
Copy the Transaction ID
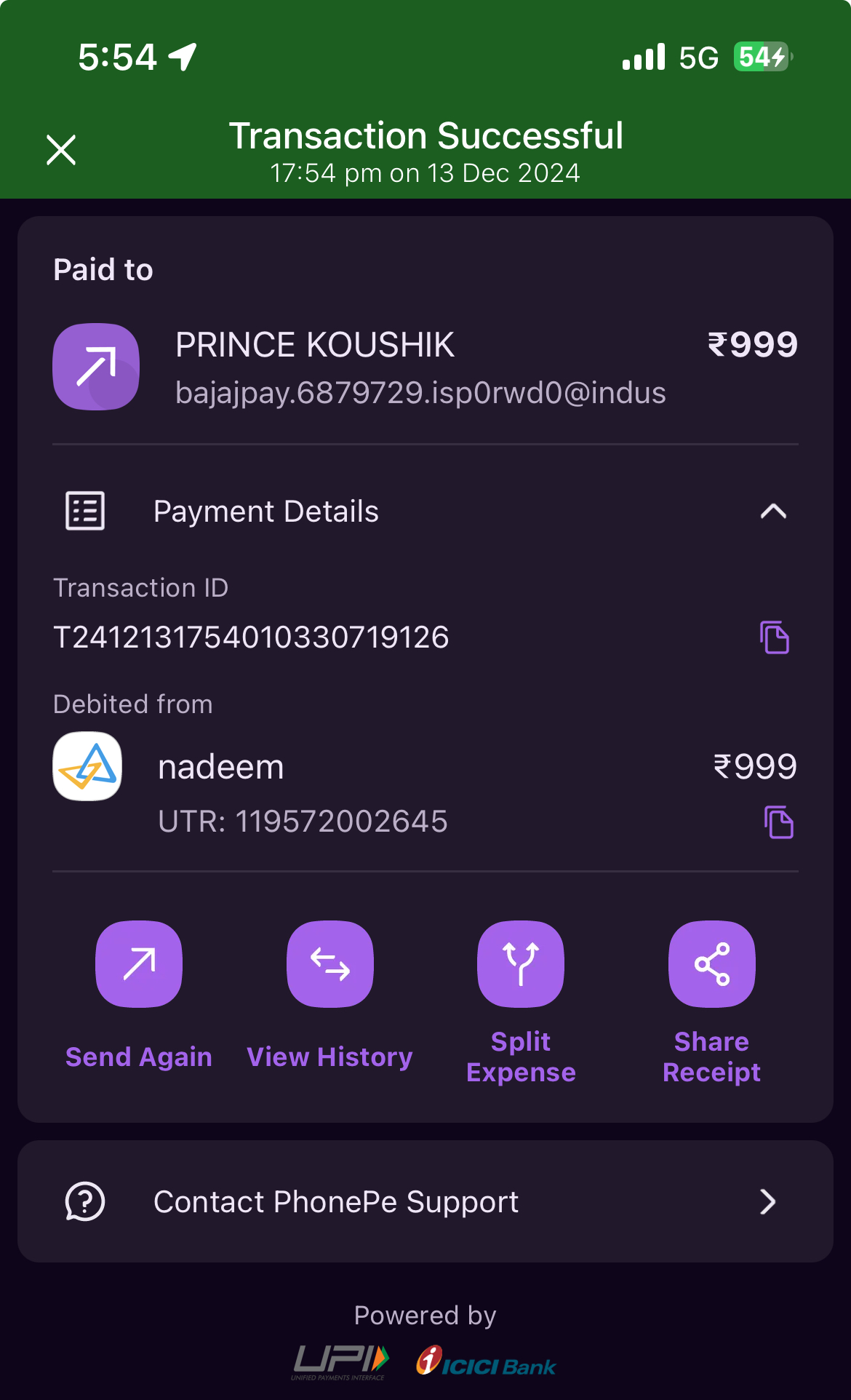pos(775,637)
